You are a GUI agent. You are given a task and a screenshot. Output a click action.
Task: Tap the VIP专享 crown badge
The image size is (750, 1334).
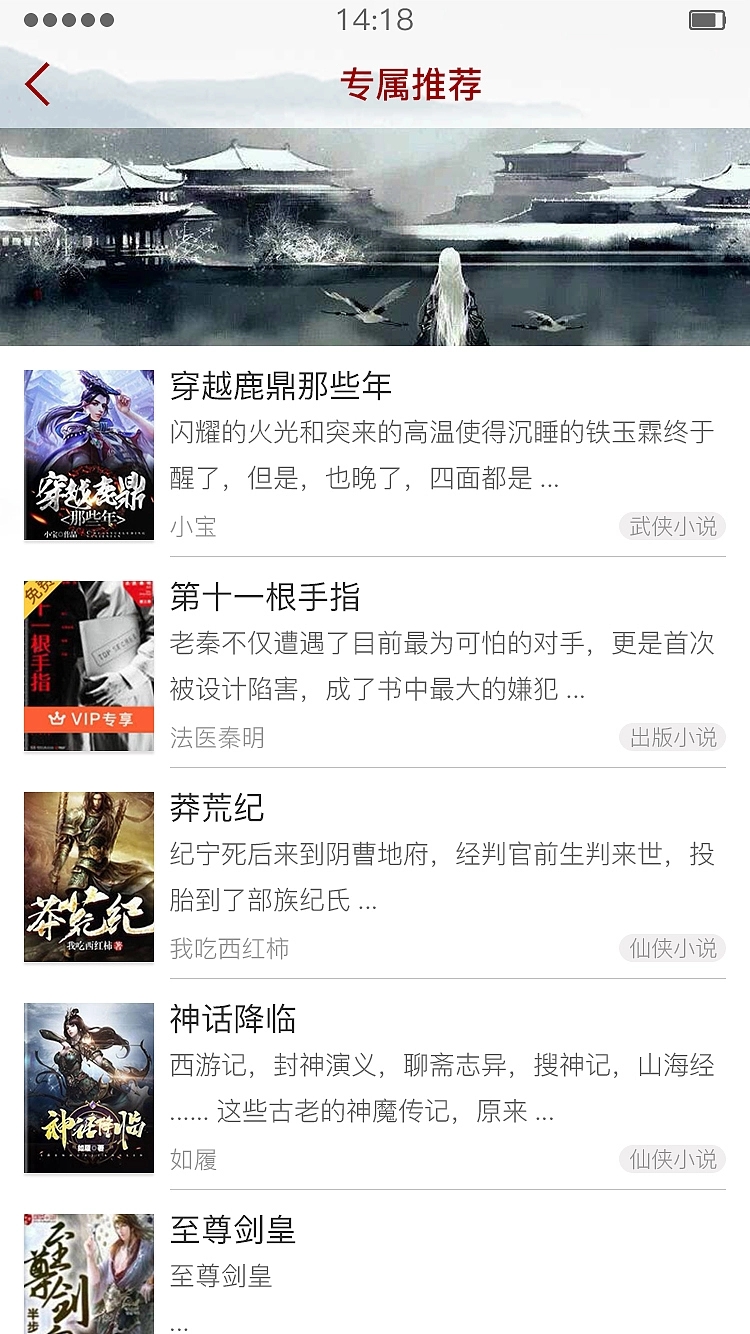[89, 717]
